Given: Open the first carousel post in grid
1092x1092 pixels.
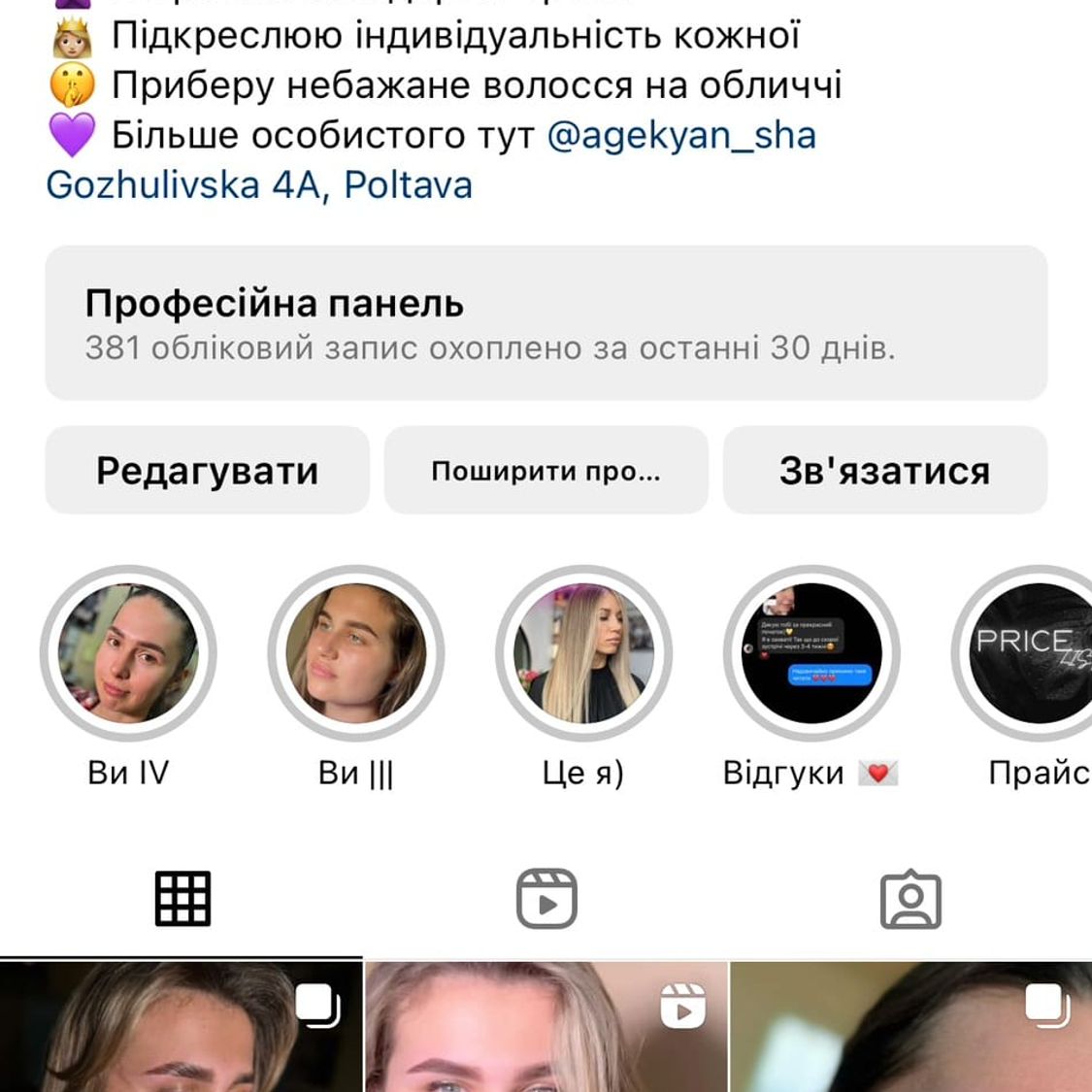Looking at the screenshot, I should click(x=181, y=1029).
